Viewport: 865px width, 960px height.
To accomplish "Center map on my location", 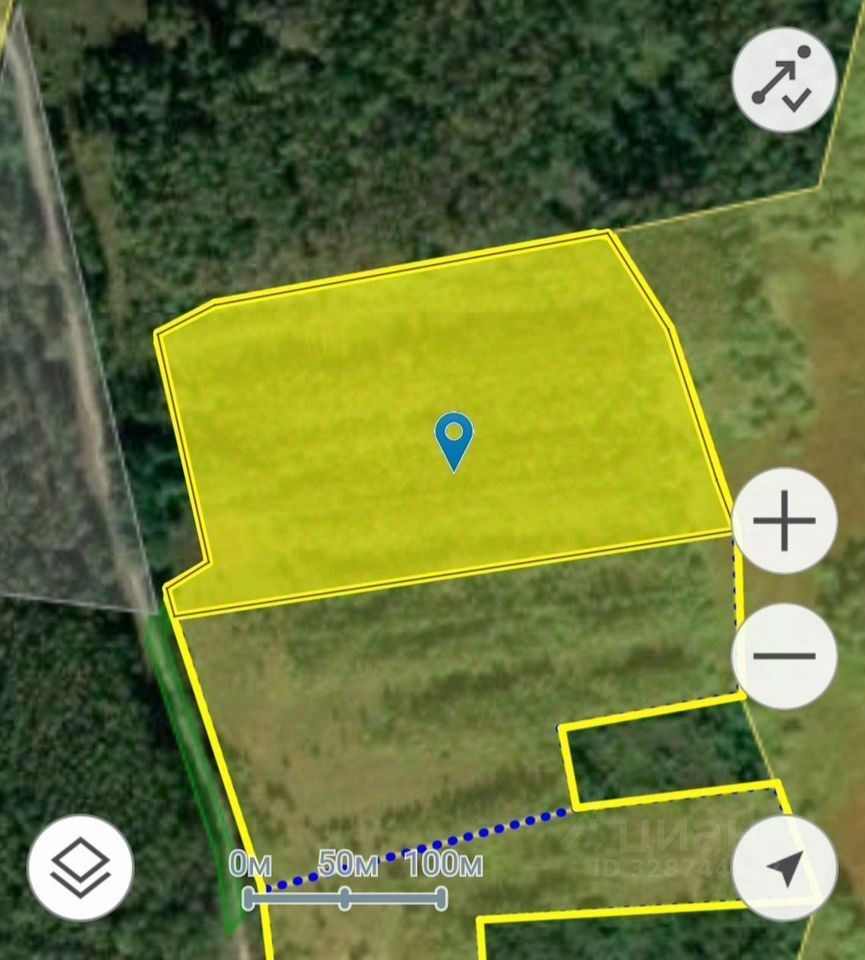I will click(784, 867).
